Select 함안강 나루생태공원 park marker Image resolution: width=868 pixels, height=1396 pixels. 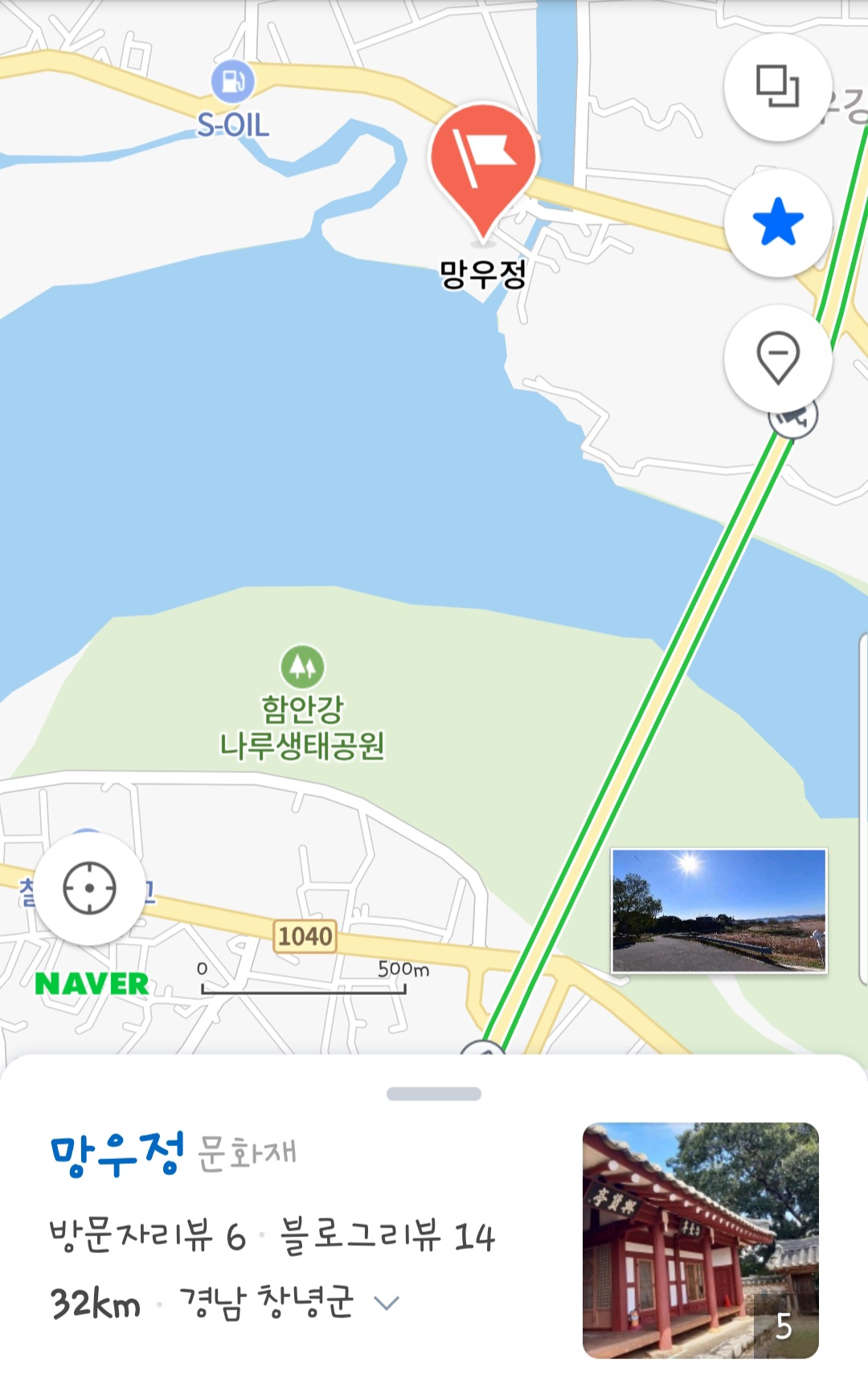tap(302, 666)
